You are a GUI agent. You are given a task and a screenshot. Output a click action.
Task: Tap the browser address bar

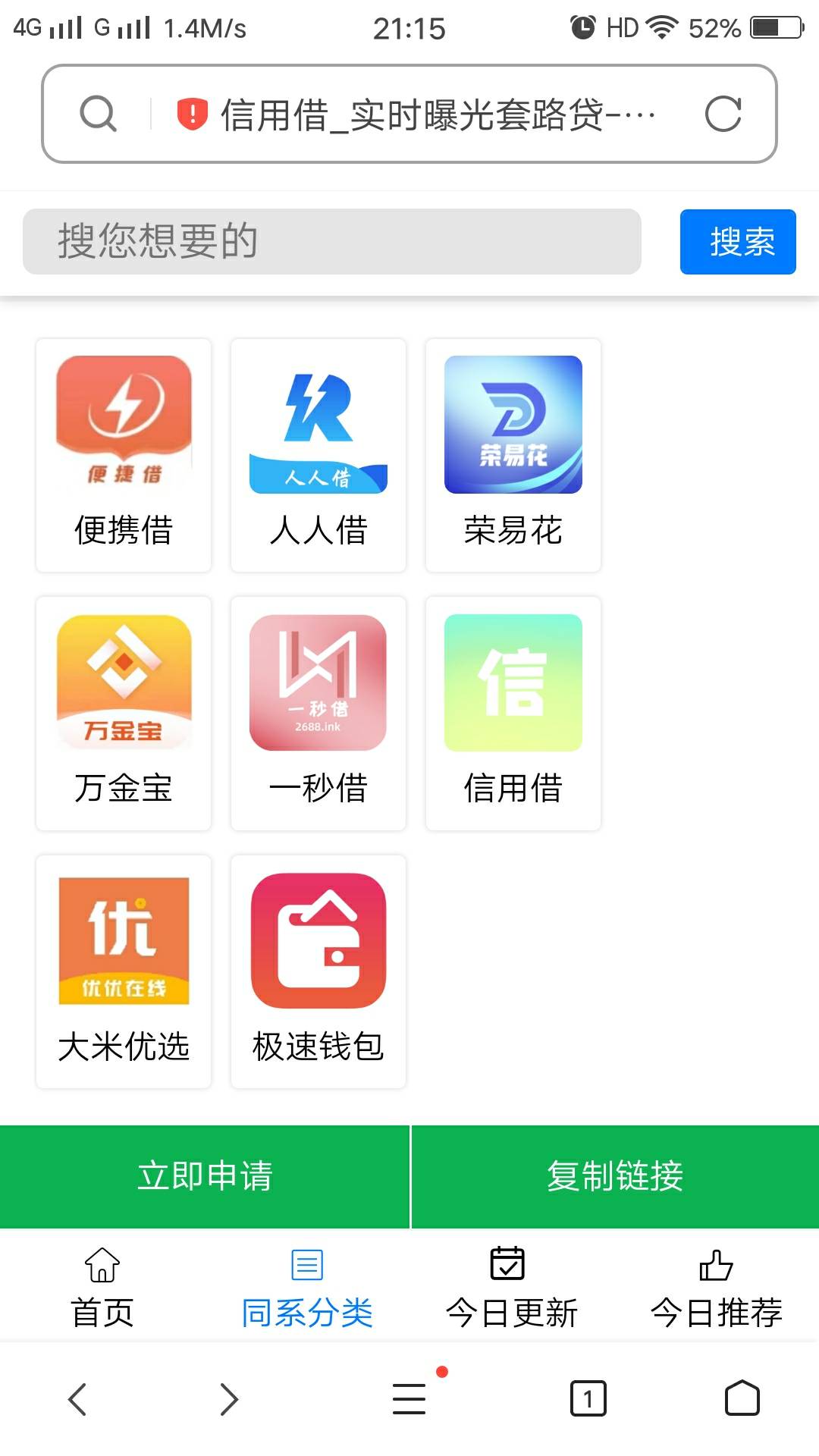click(x=409, y=114)
